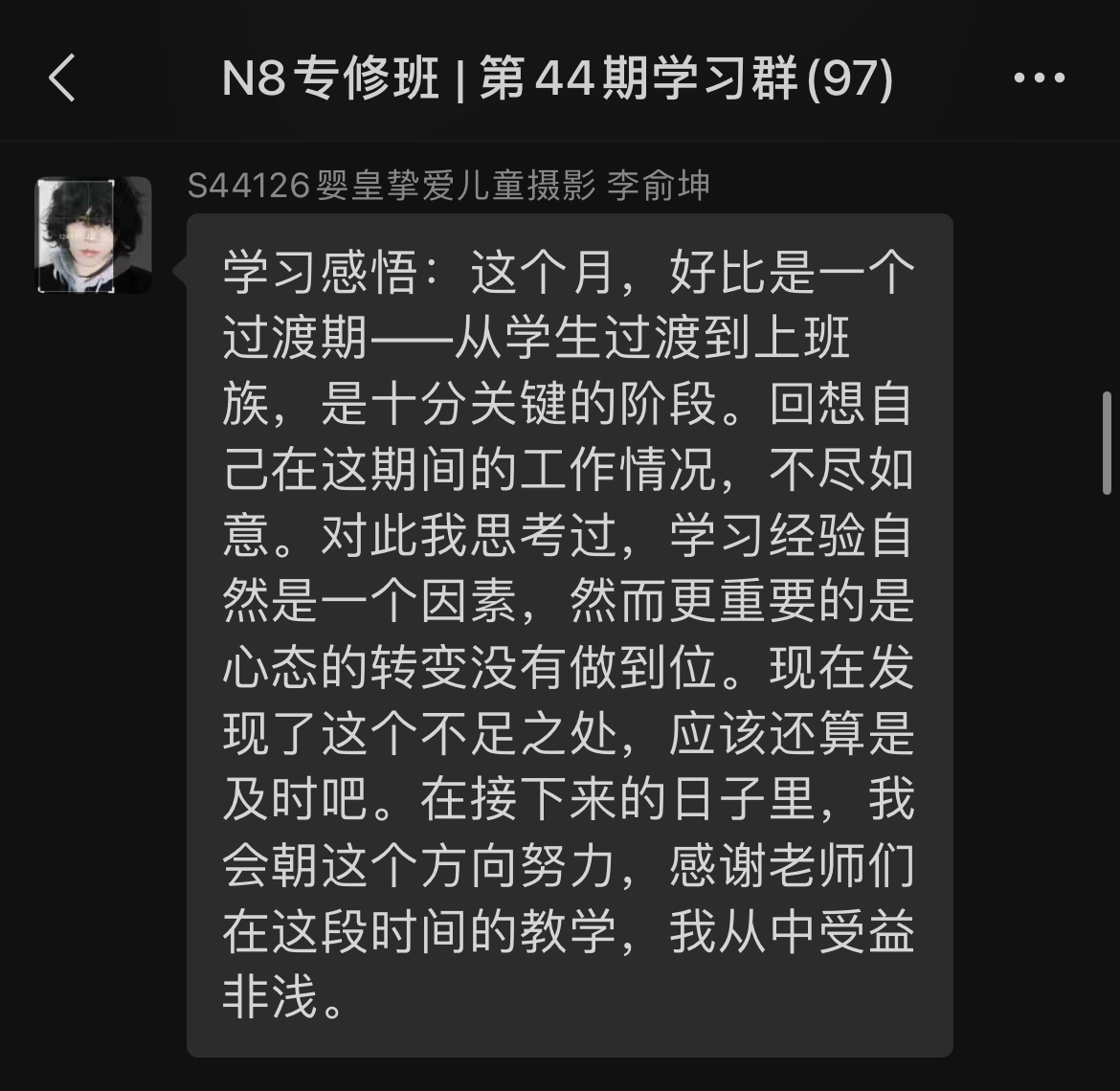Open 李俞坤's profile avatar

[93, 235]
